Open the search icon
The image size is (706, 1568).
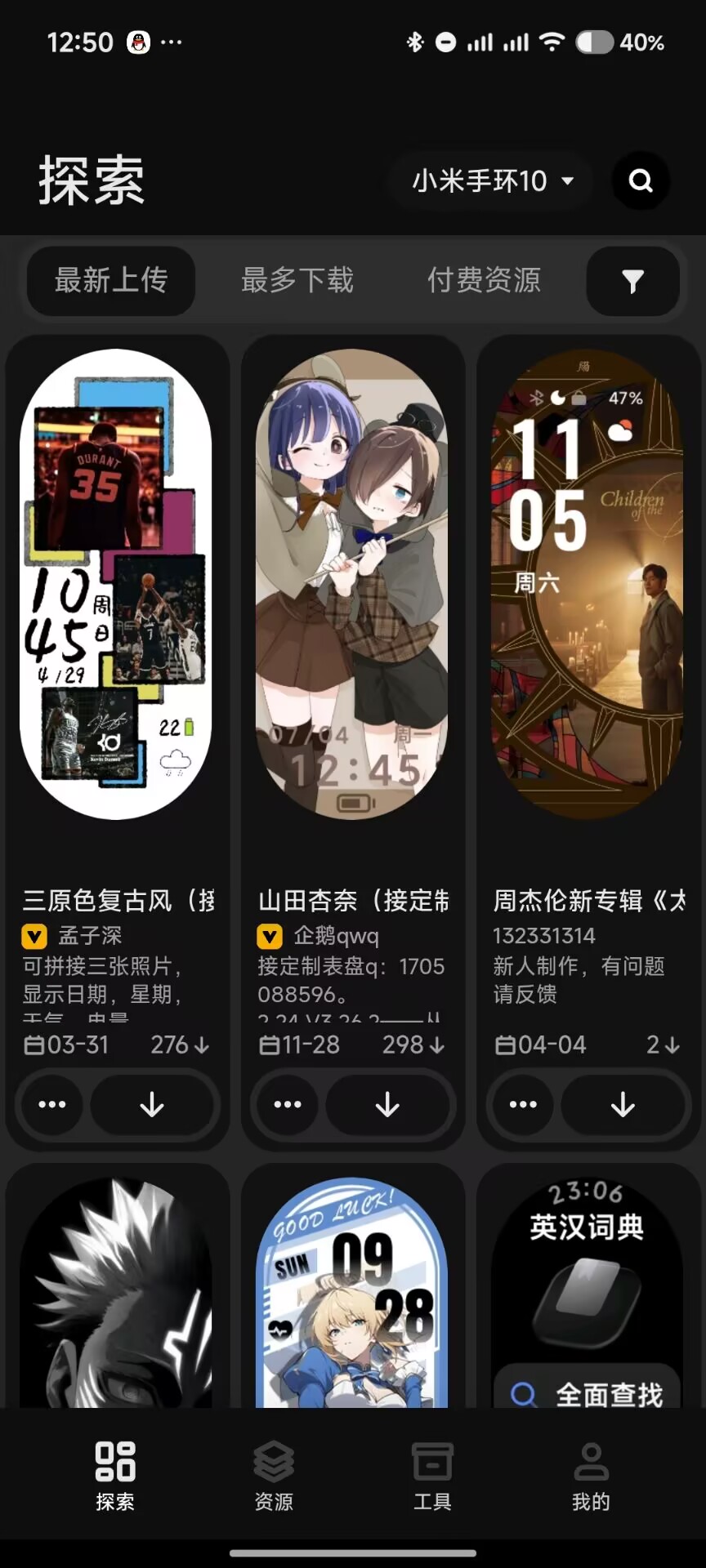pos(641,180)
